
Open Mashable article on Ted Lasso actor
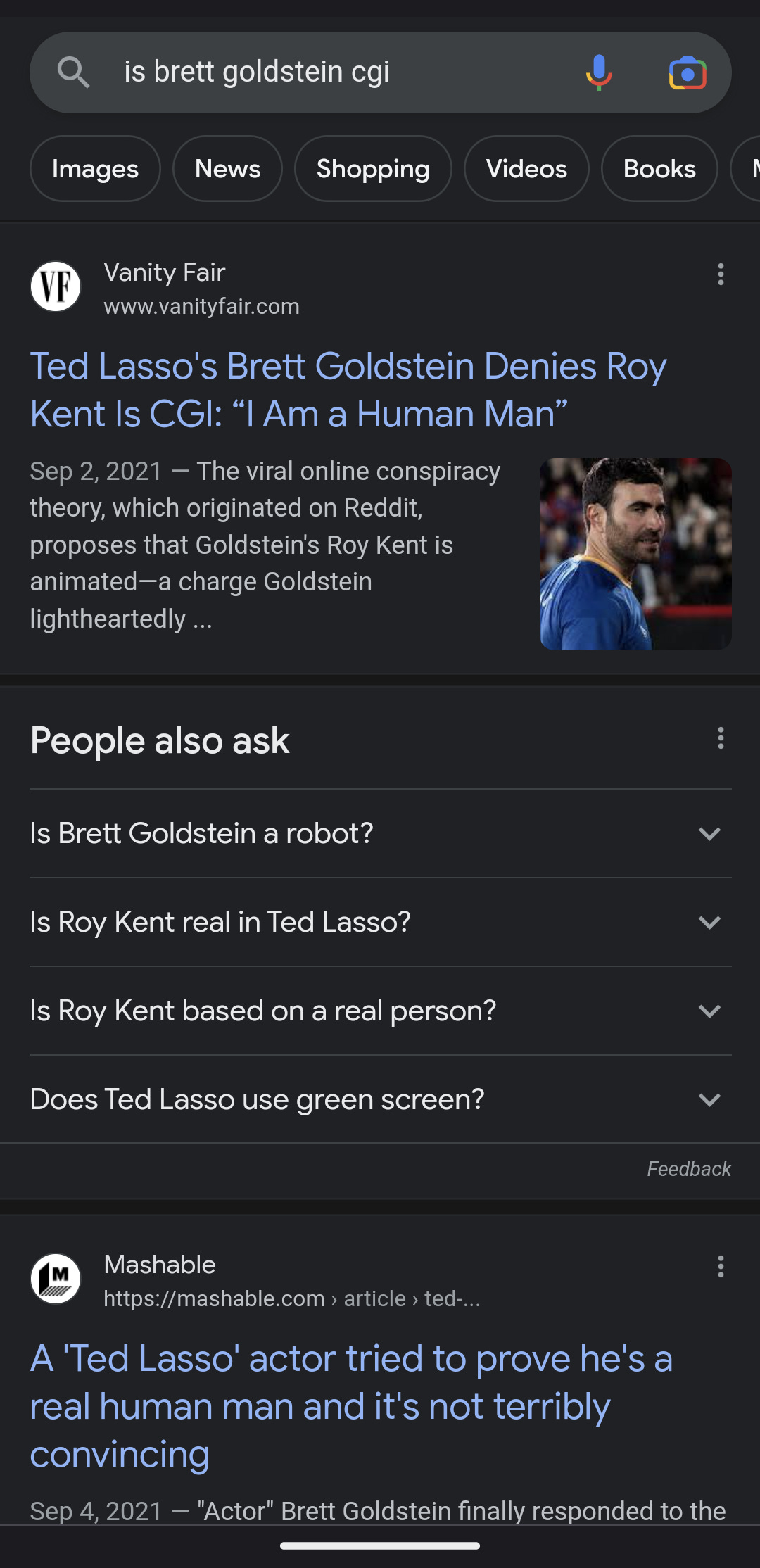point(350,1406)
